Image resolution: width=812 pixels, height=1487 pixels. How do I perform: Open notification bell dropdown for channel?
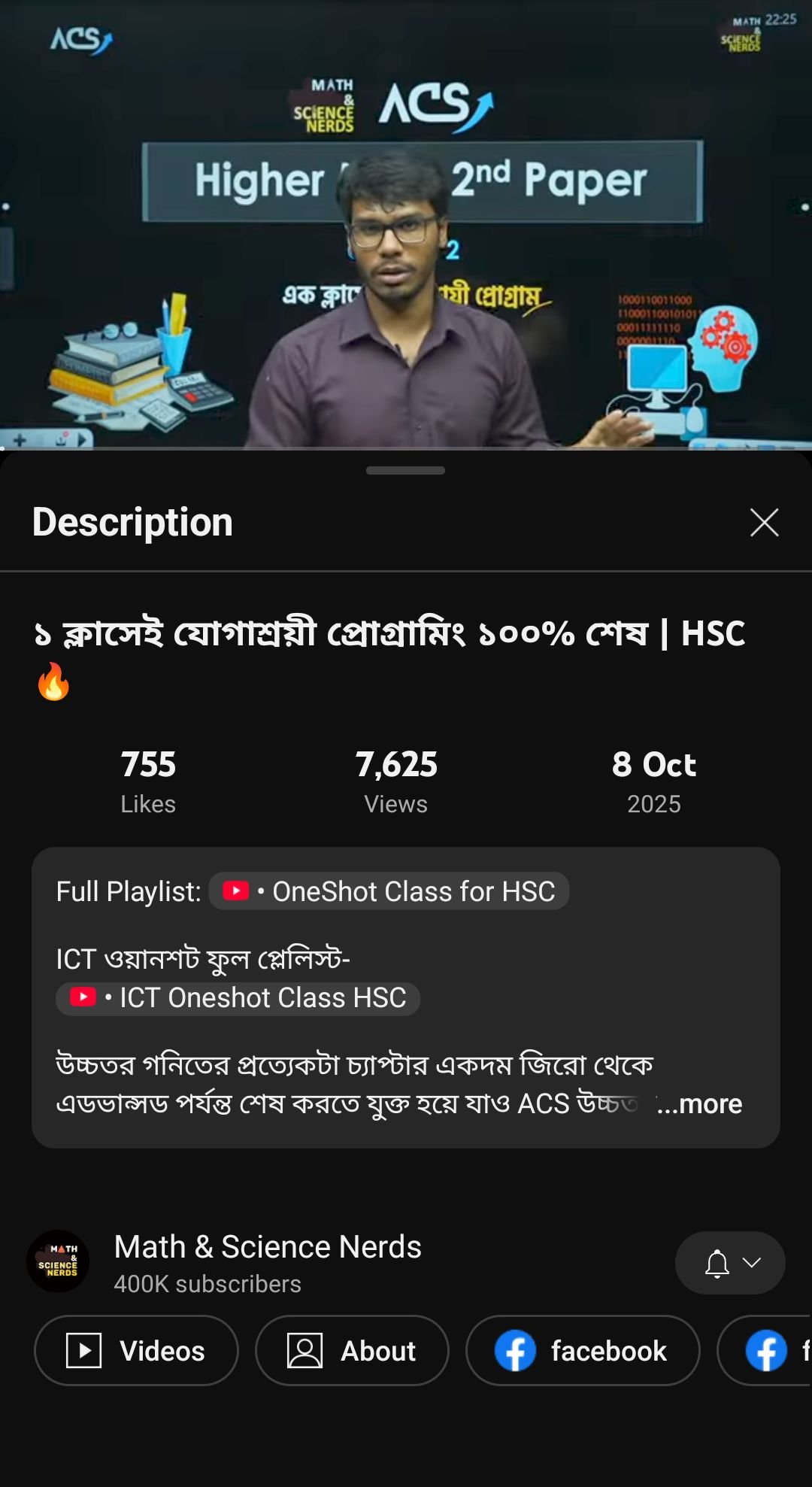tap(729, 1263)
